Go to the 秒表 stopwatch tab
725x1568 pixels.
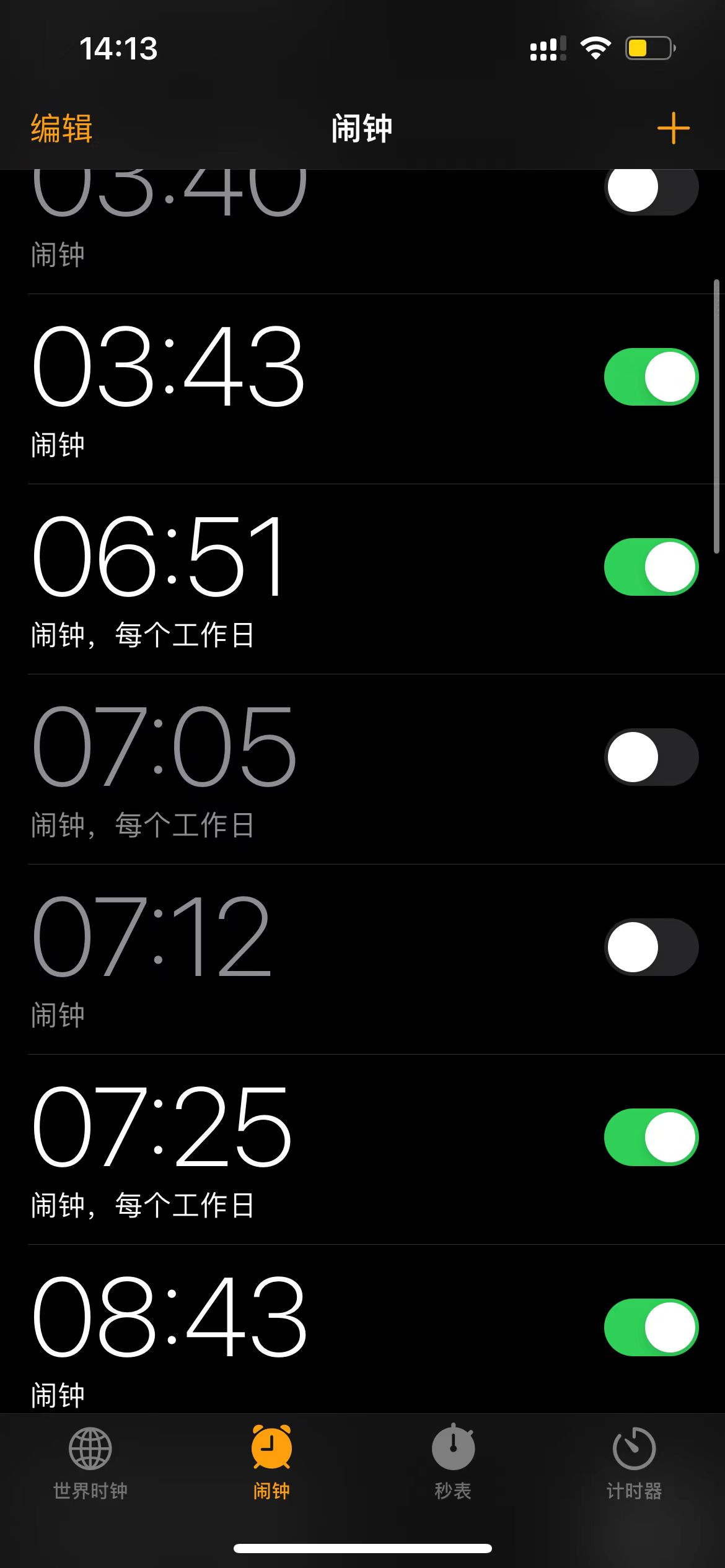pyautogui.click(x=453, y=1463)
